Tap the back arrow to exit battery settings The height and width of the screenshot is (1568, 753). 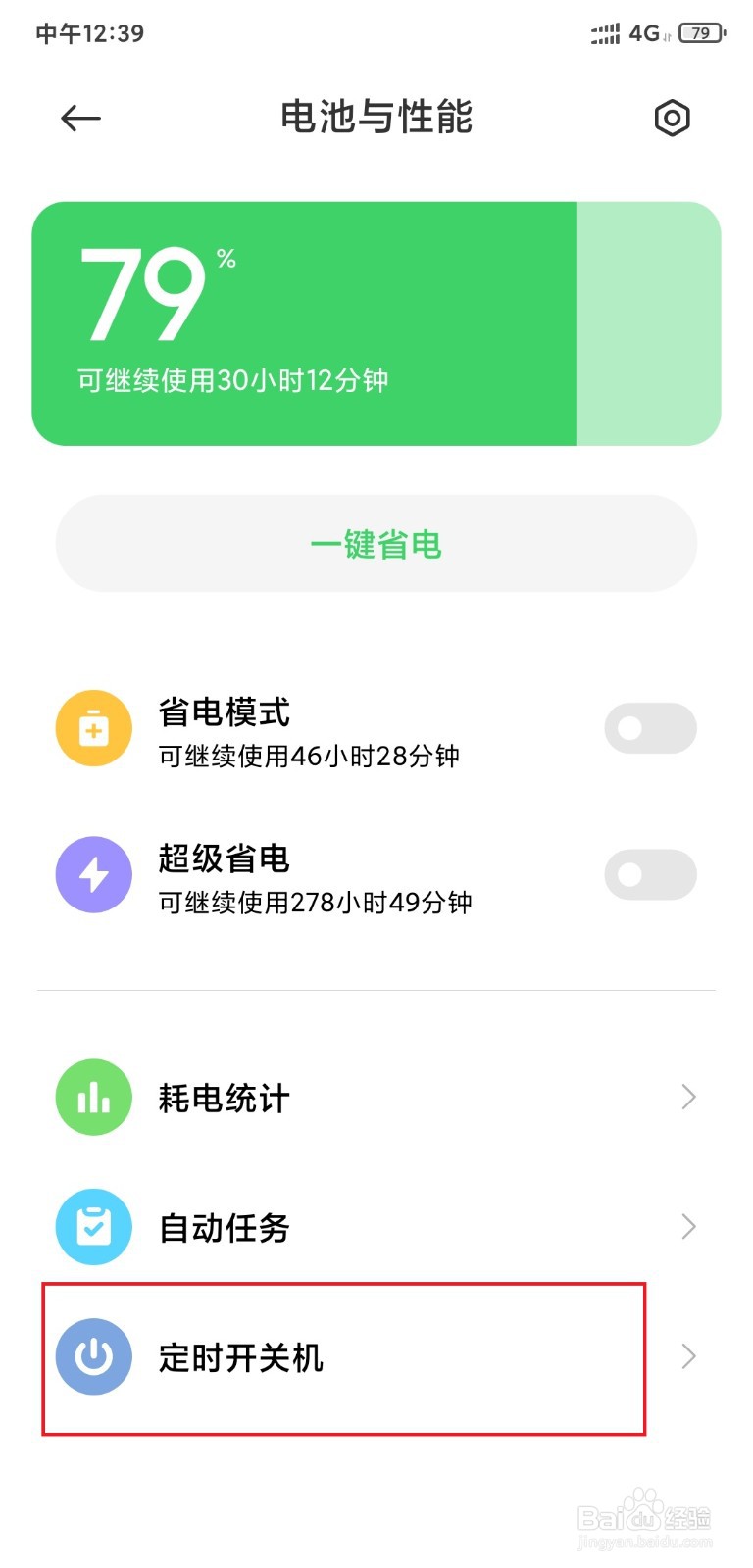[80, 118]
